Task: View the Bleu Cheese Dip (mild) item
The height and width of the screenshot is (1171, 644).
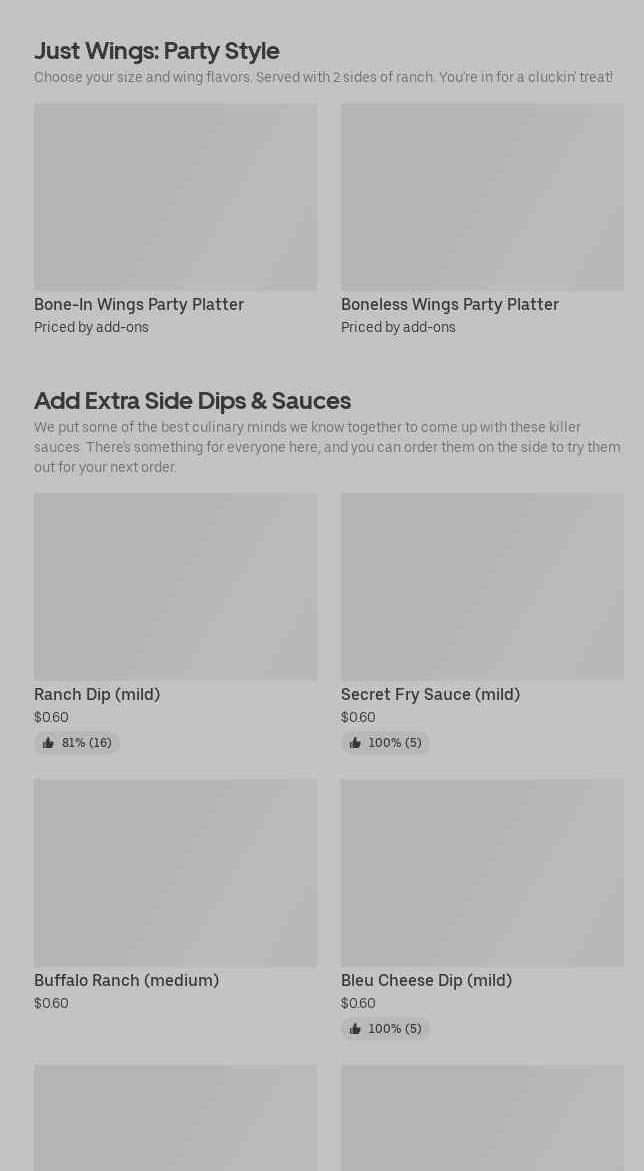Action: [x=483, y=910]
